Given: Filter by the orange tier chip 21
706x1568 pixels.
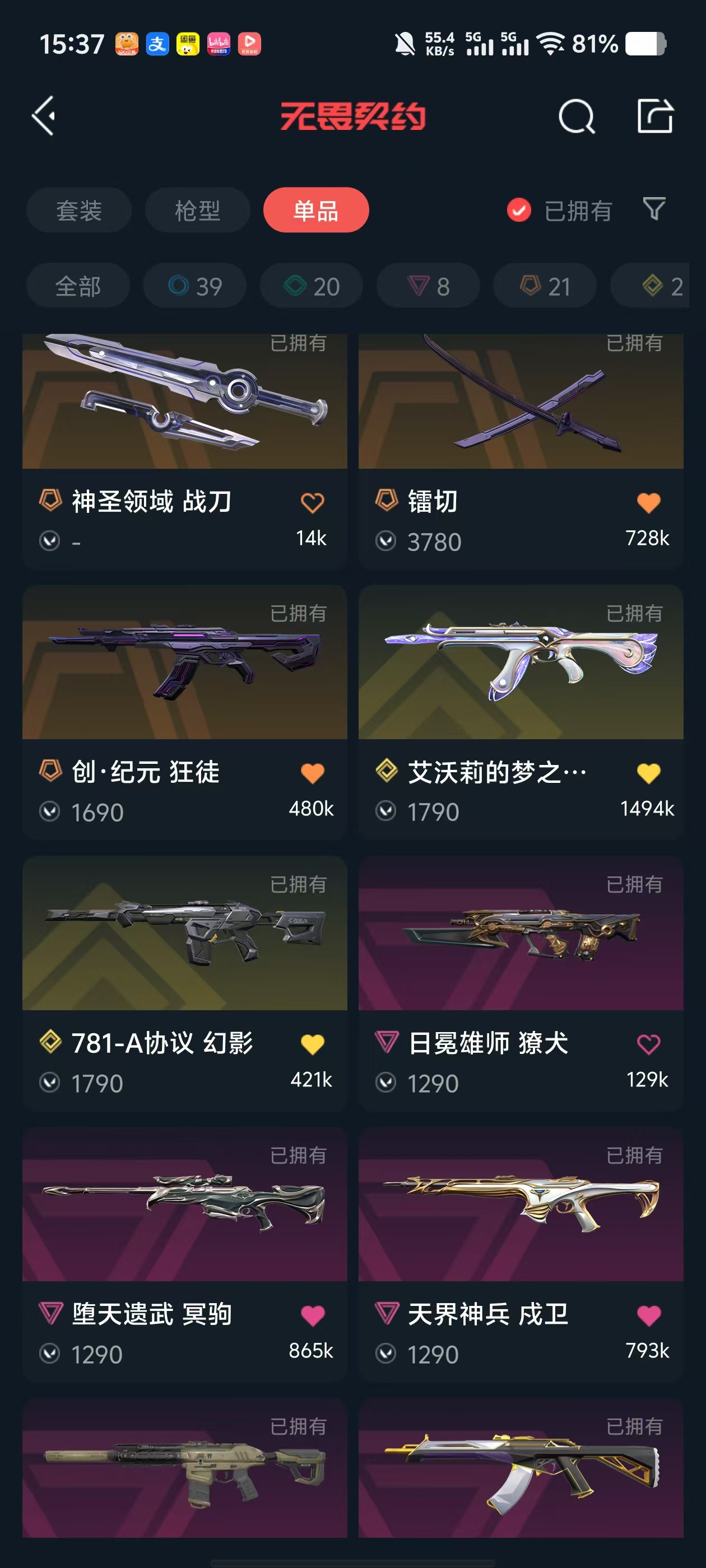Looking at the screenshot, I should click(x=545, y=286).
